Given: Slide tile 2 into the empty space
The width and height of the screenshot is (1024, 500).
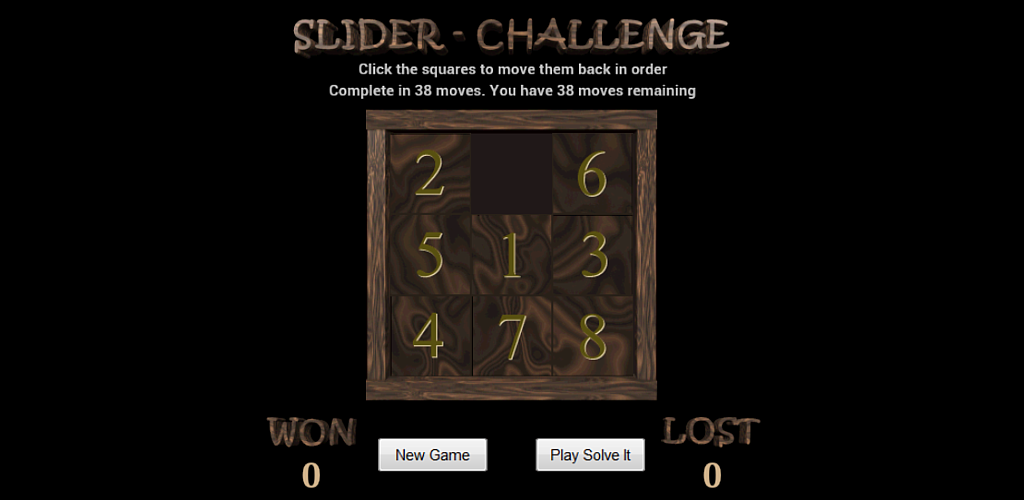Looking at the screenshot, I should click(x=430, y=174).
